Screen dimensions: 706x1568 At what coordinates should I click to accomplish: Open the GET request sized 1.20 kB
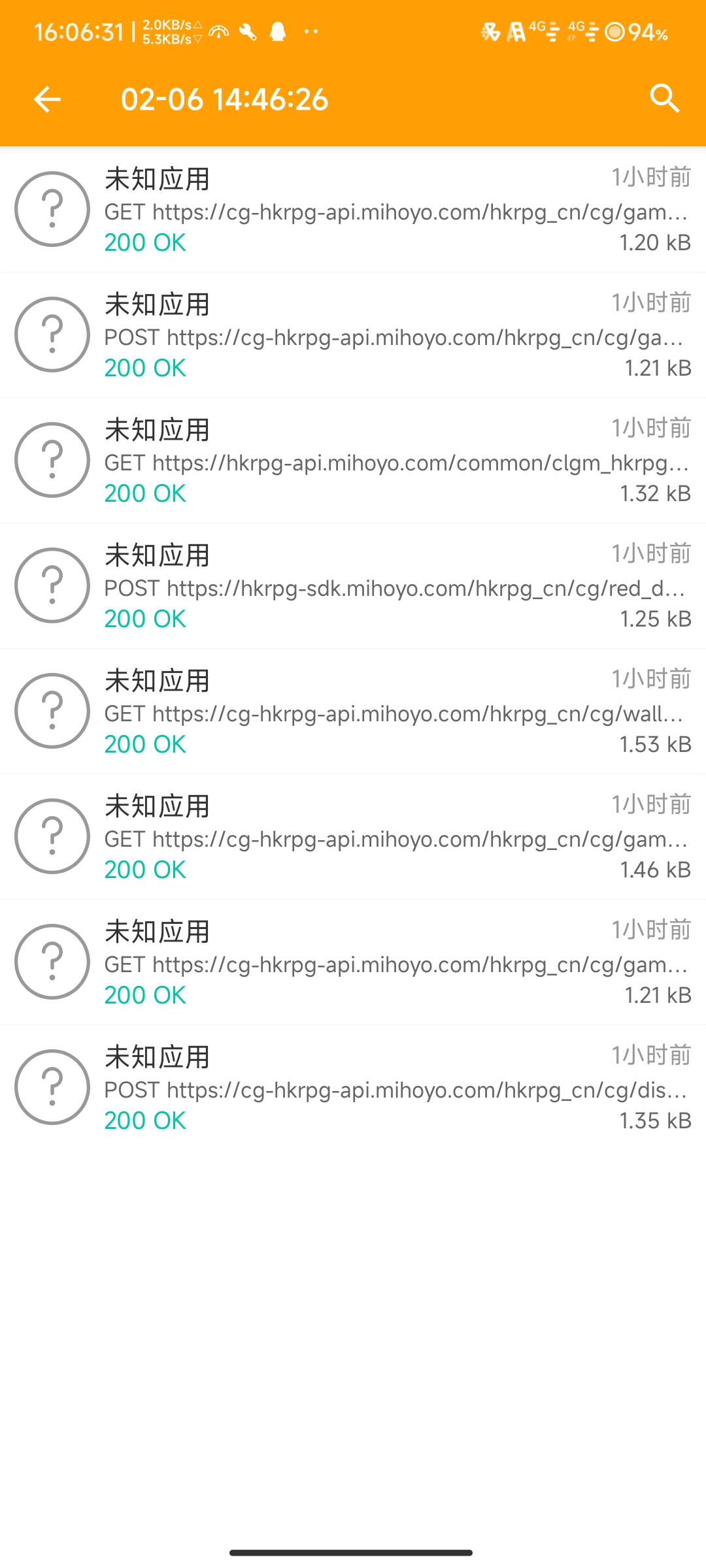coord(353,210)
